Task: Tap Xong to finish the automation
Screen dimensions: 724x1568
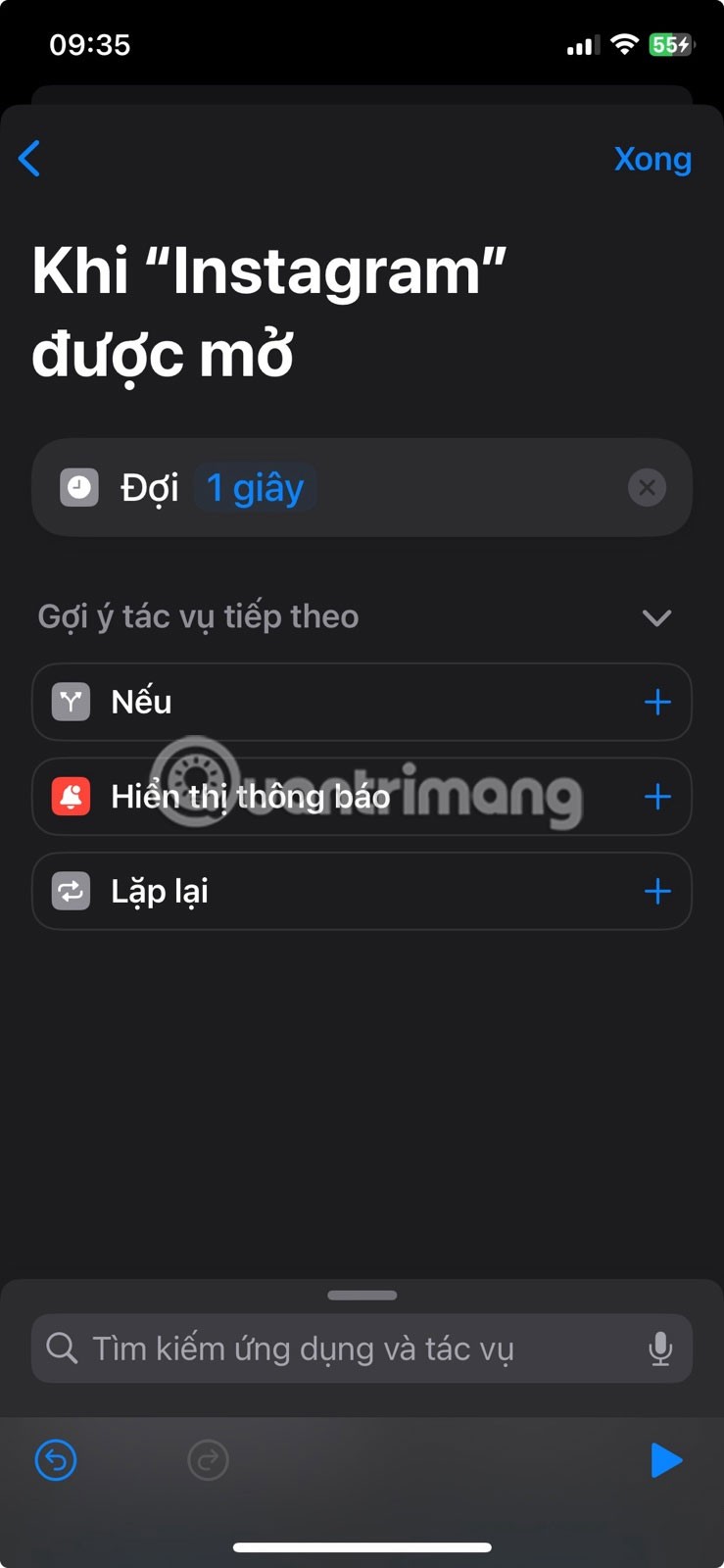Action: pos(652,159)
